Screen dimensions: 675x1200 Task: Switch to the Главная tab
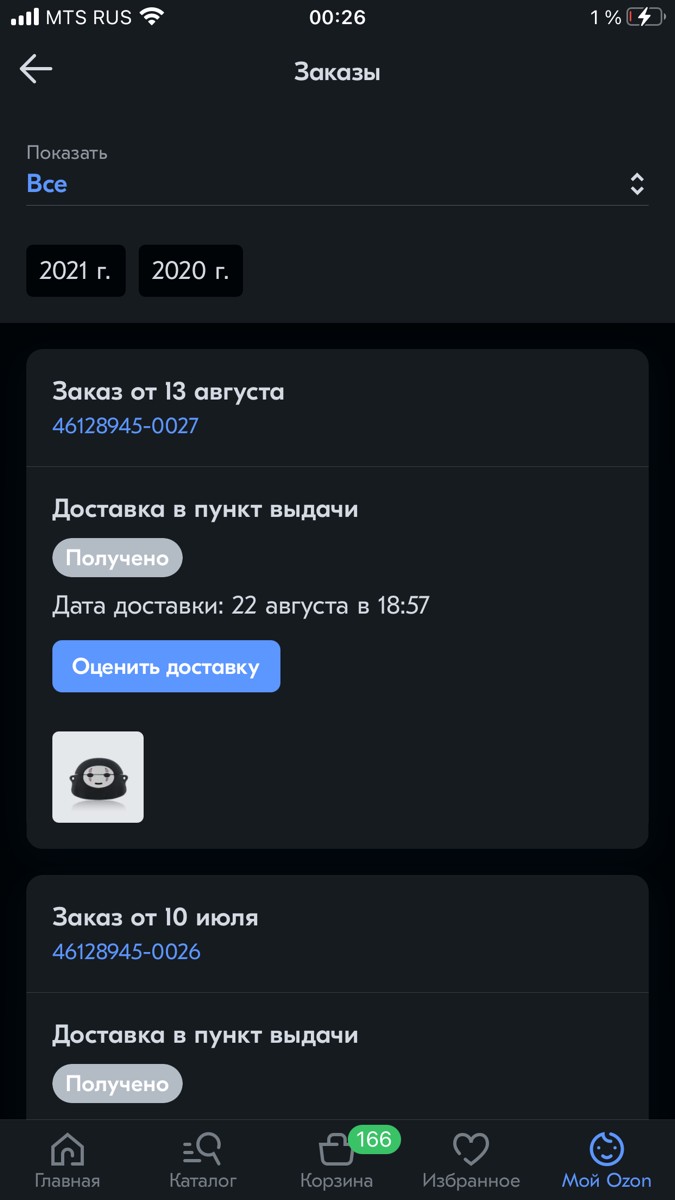click(67, 1160)
